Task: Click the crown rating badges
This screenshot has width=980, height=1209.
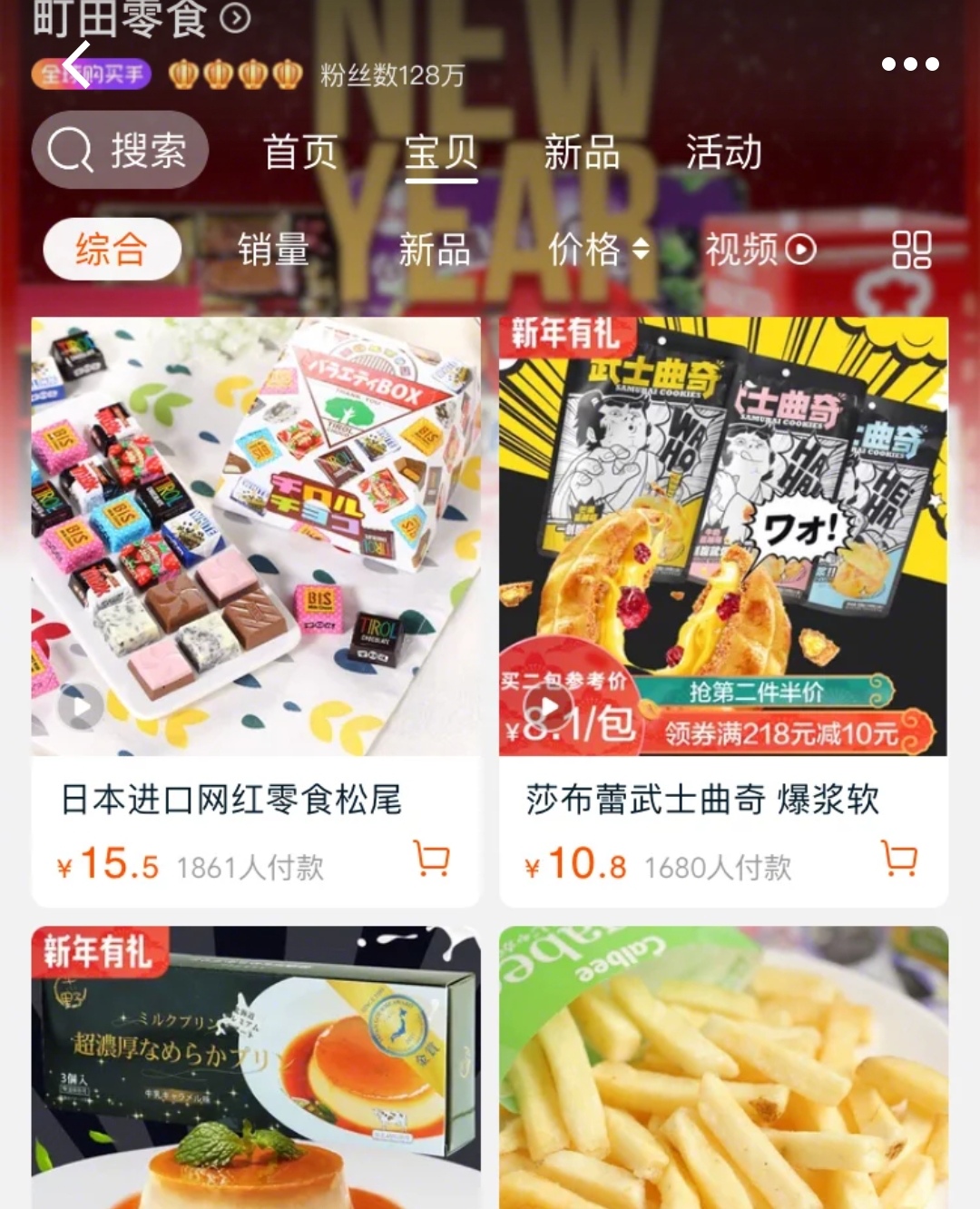Action: [x=234, y=75]
